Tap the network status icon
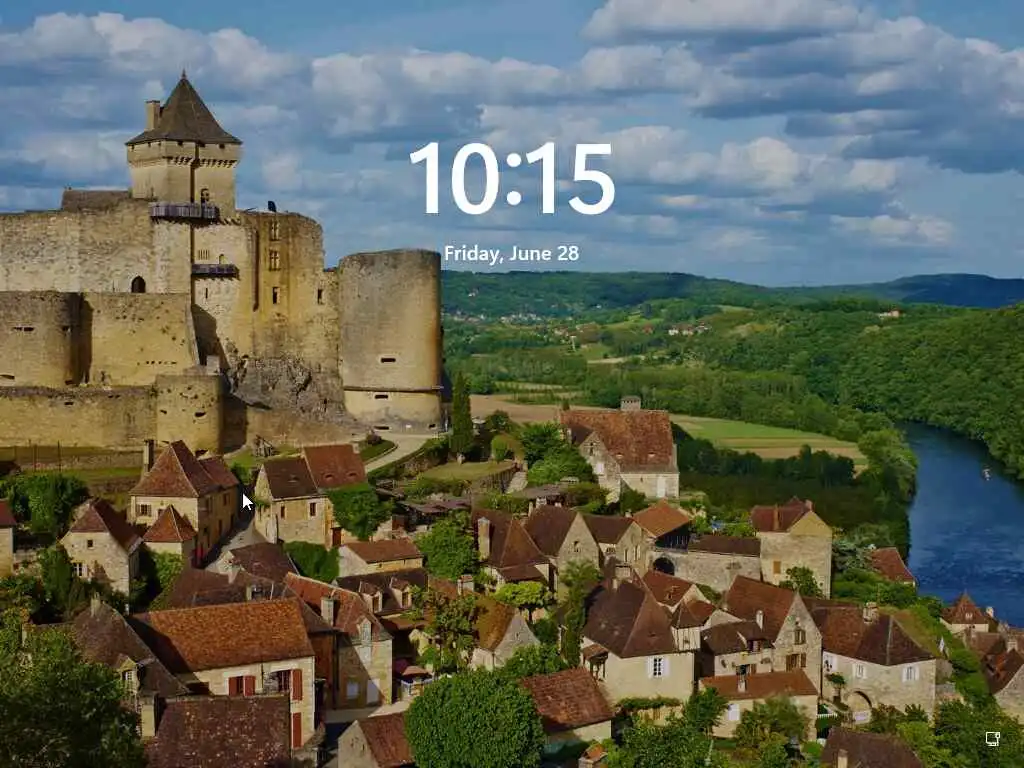Viewport: 1024px width, 768px height. click(992, 738)
